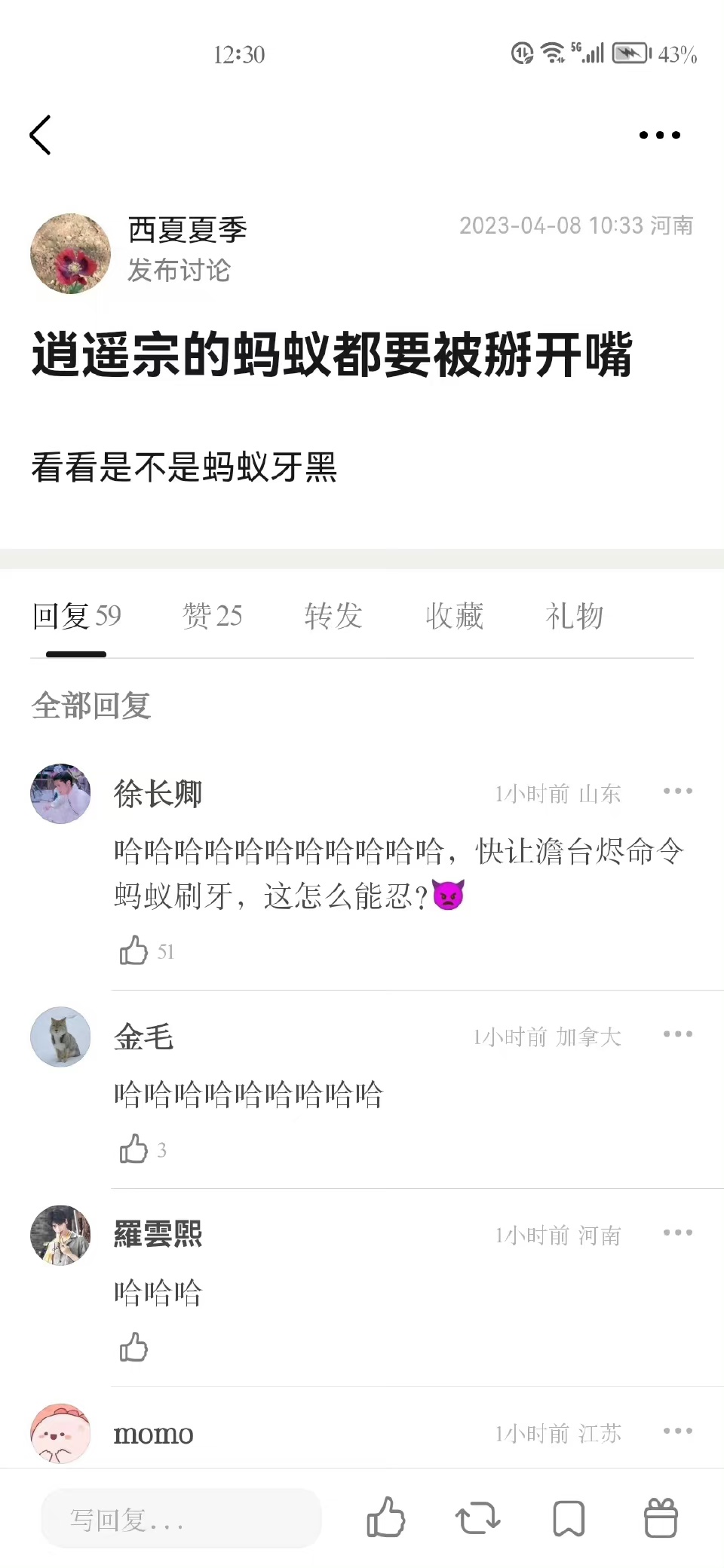The height and width of the screenshot is (1568, 724).
Task: Open options for 羅雲熙's comment
Action: [x=677, y=1233]
